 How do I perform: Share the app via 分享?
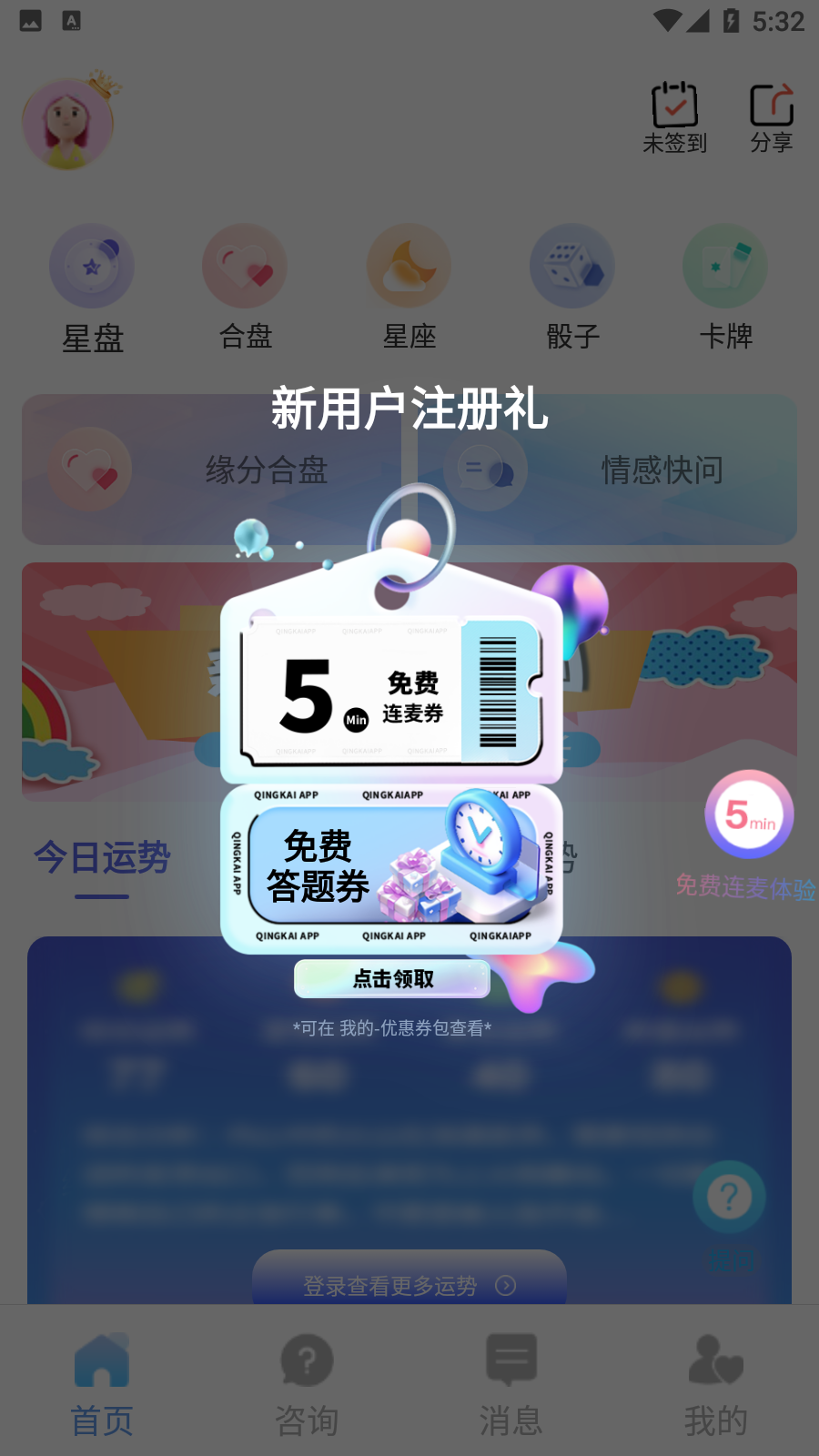coord(772,117)
